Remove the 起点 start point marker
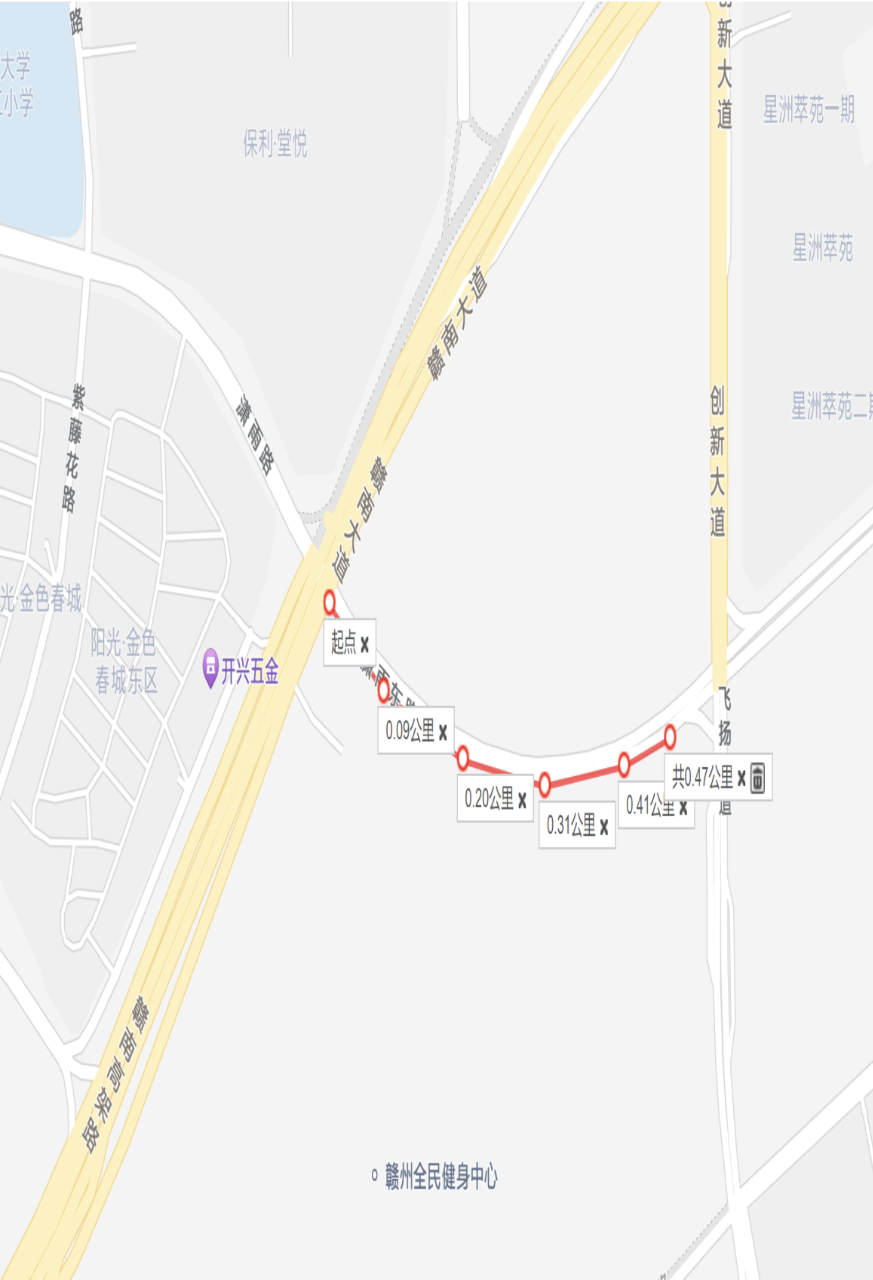This screenshot has width=873, height=1280. [365, 643]
